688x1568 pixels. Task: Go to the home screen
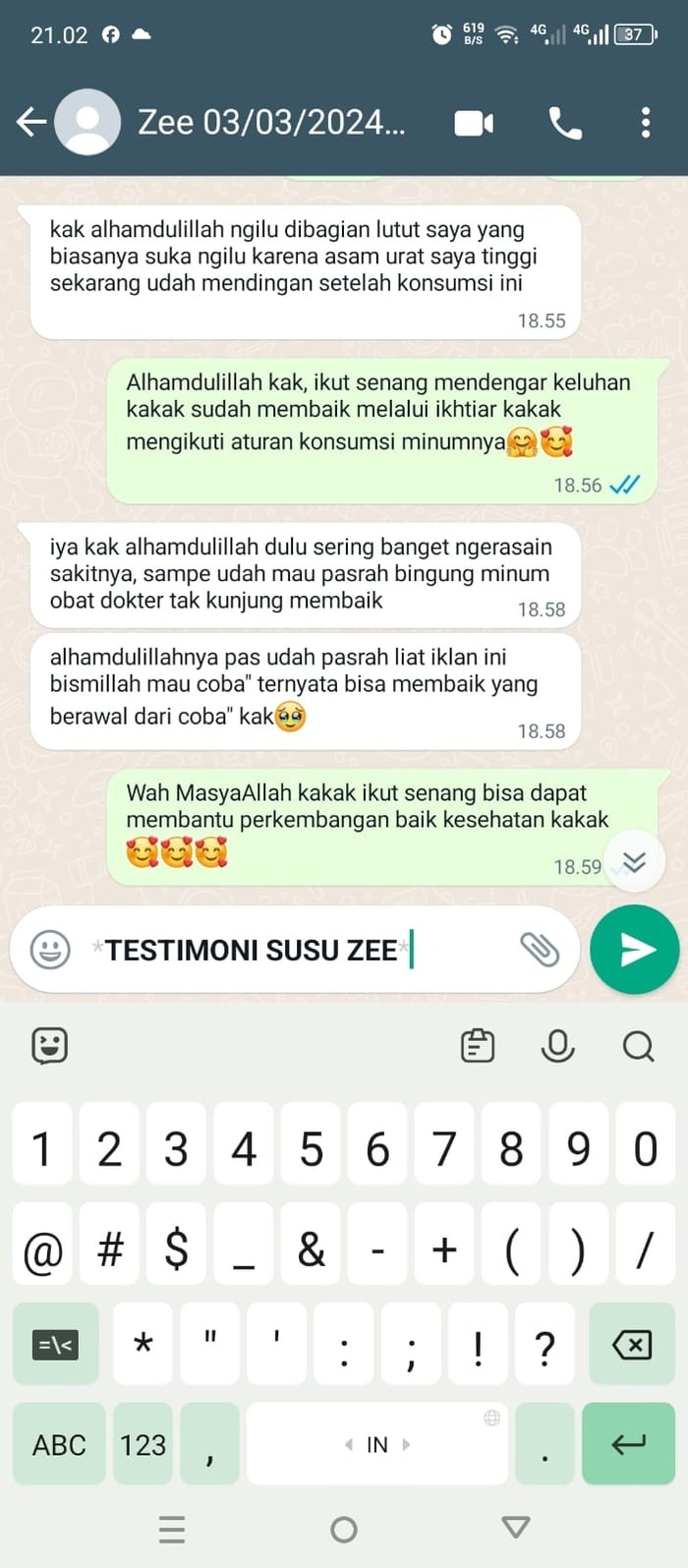pos(344,1529)
